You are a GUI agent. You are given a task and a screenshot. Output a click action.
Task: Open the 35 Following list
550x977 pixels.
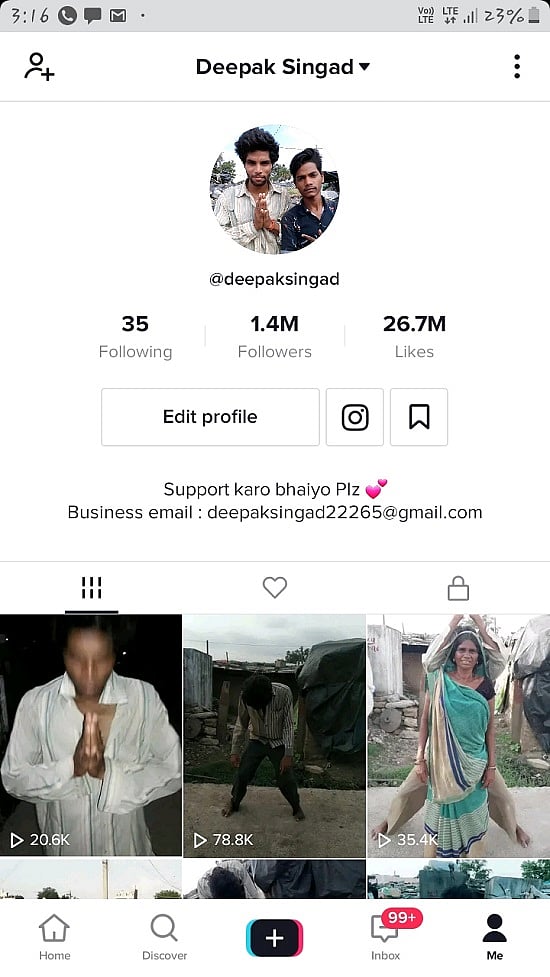click(x=135, y=336)
